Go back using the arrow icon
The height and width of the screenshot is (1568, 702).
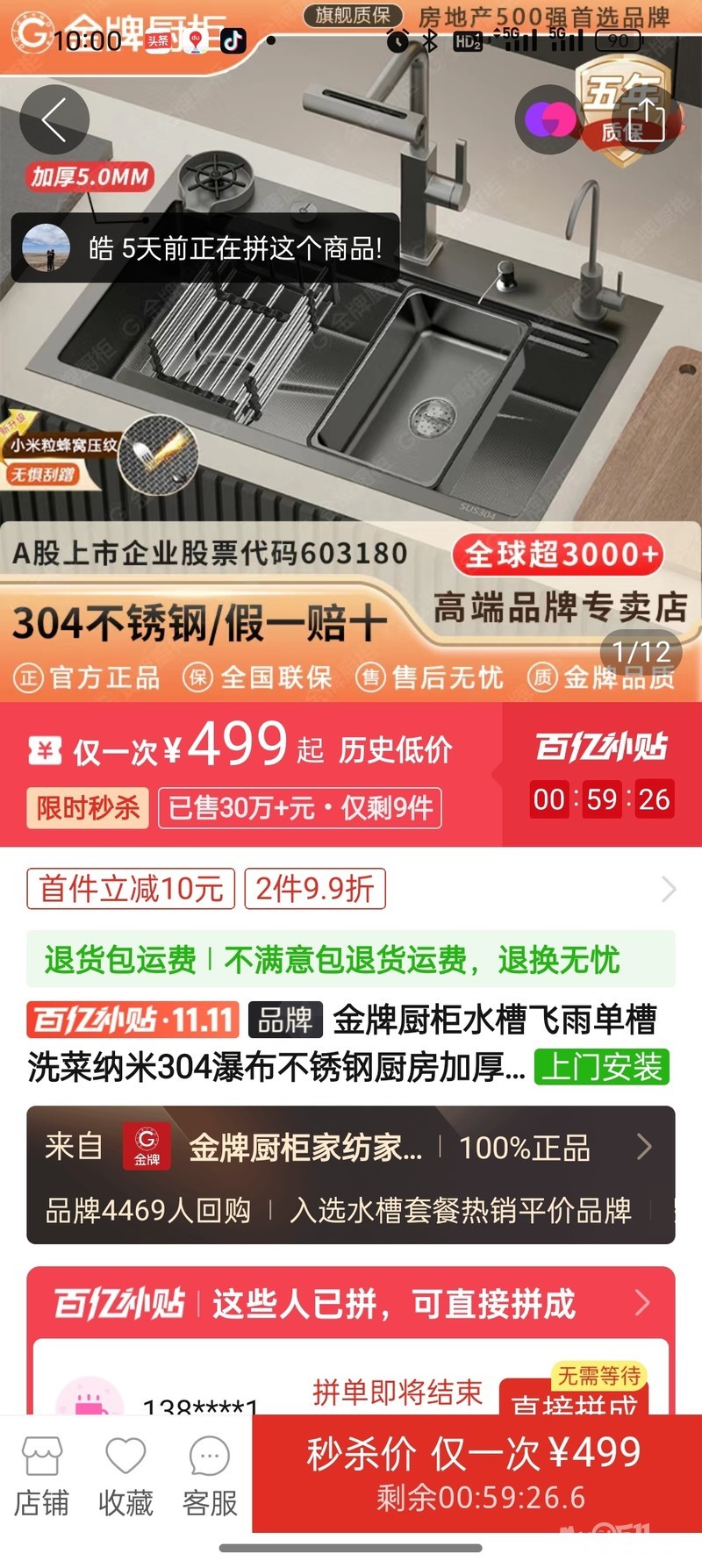point(54,120)
